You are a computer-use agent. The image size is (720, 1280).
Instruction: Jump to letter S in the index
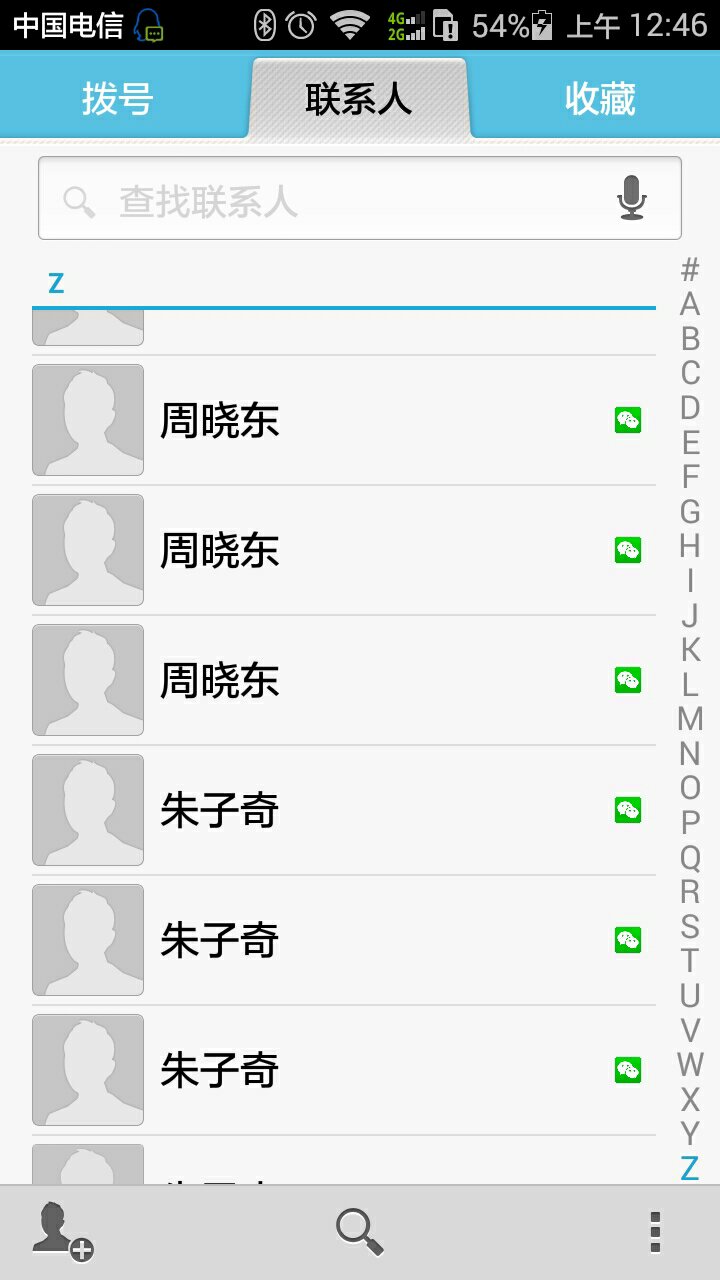[x=689, y=926]
